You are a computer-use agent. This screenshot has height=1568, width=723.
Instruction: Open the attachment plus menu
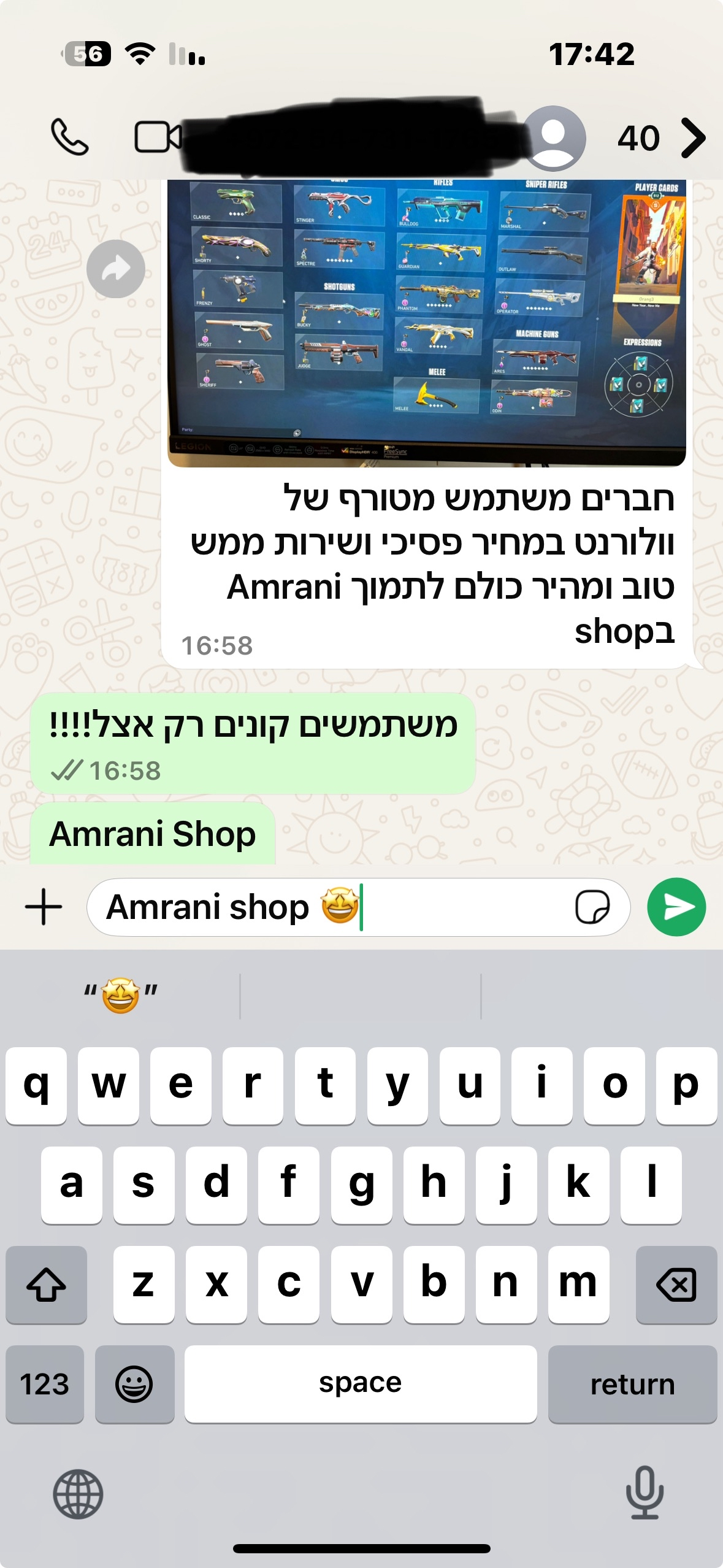pos(44,907)
